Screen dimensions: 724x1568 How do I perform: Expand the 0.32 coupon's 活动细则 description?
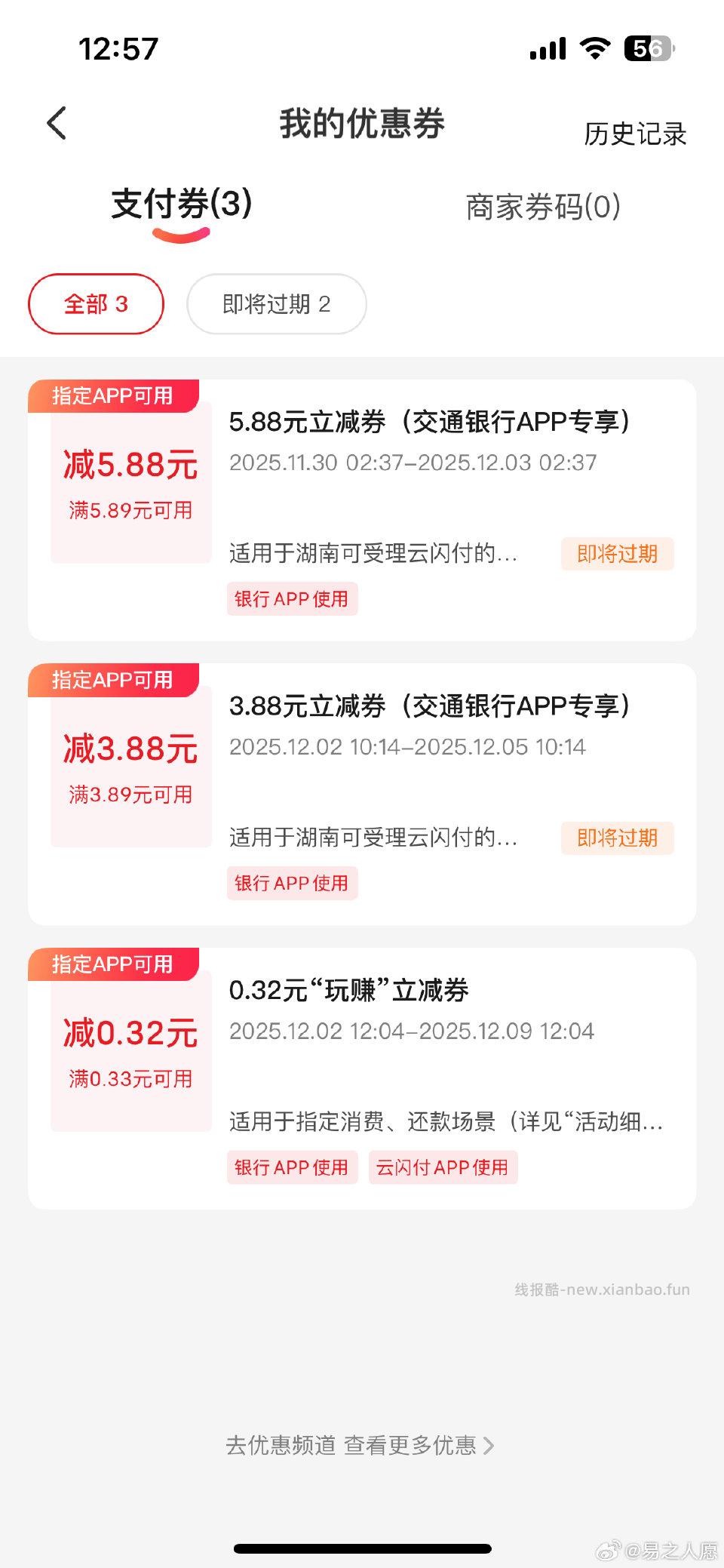point(445,1124)
